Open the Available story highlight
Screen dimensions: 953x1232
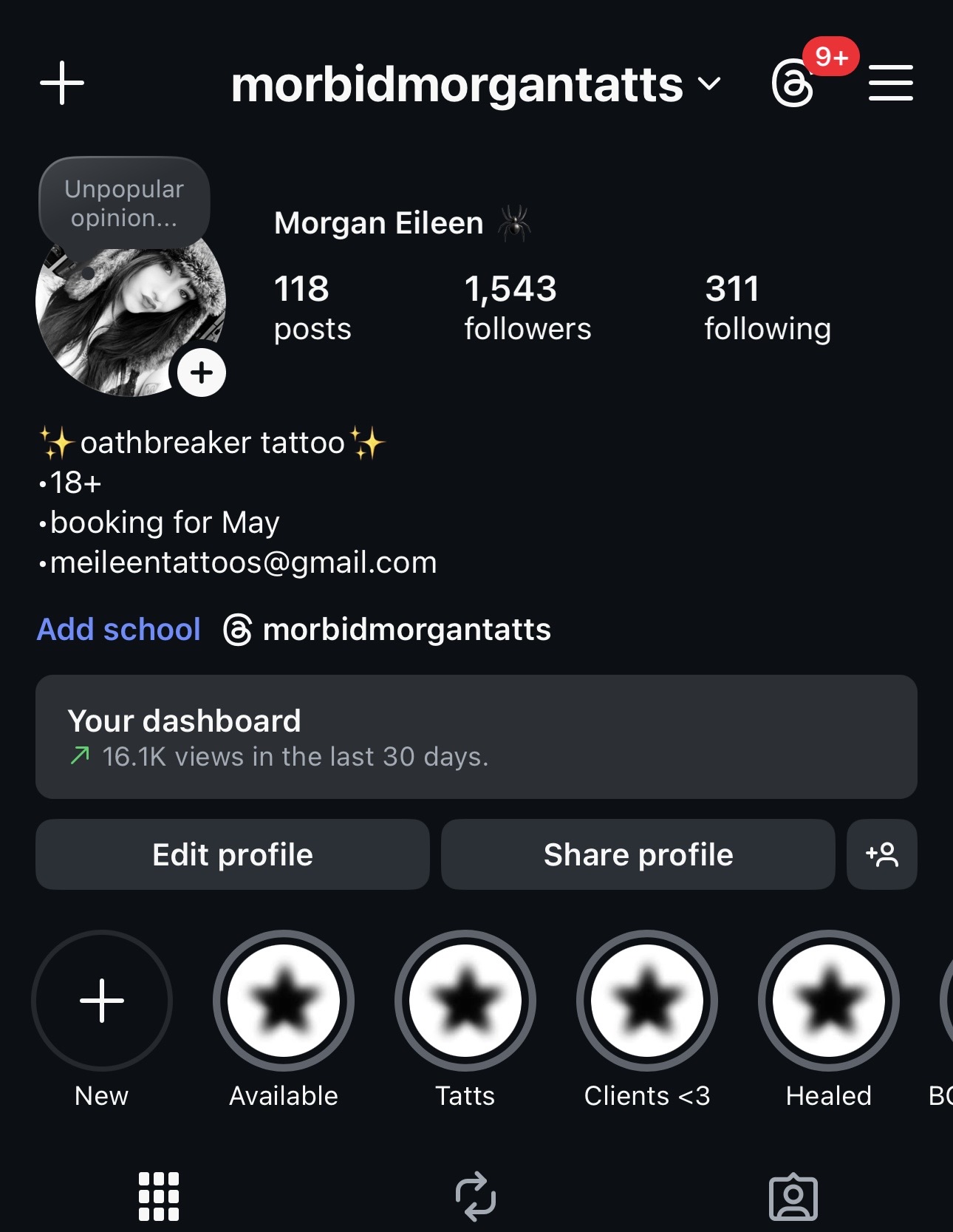point(284,1000)
